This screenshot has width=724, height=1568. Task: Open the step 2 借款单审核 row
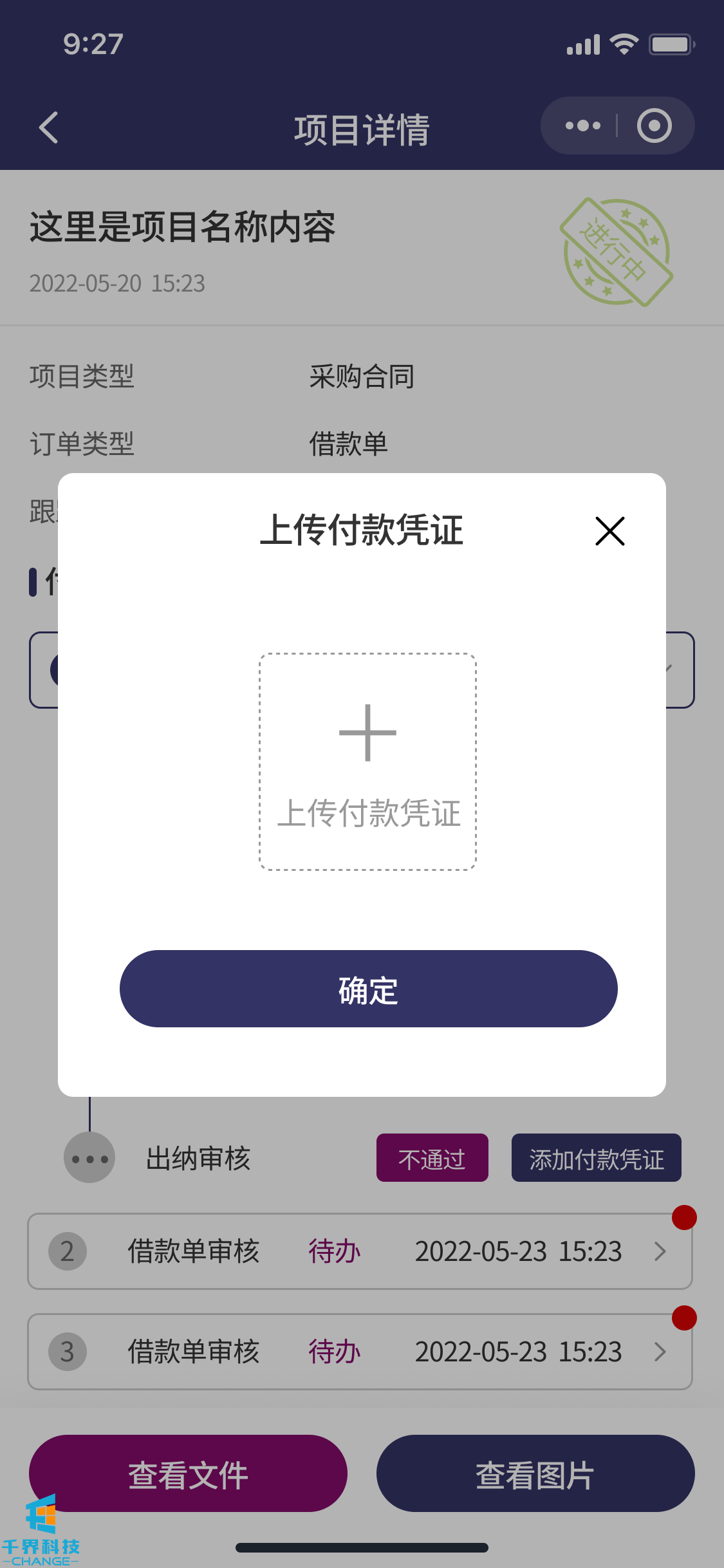click(x=360, y=1251)
